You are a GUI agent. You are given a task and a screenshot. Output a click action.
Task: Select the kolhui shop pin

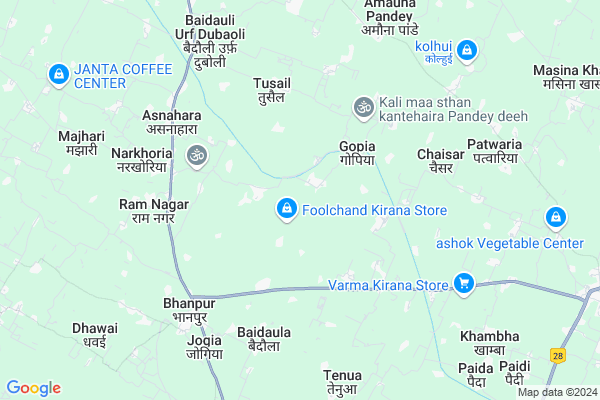467,48
